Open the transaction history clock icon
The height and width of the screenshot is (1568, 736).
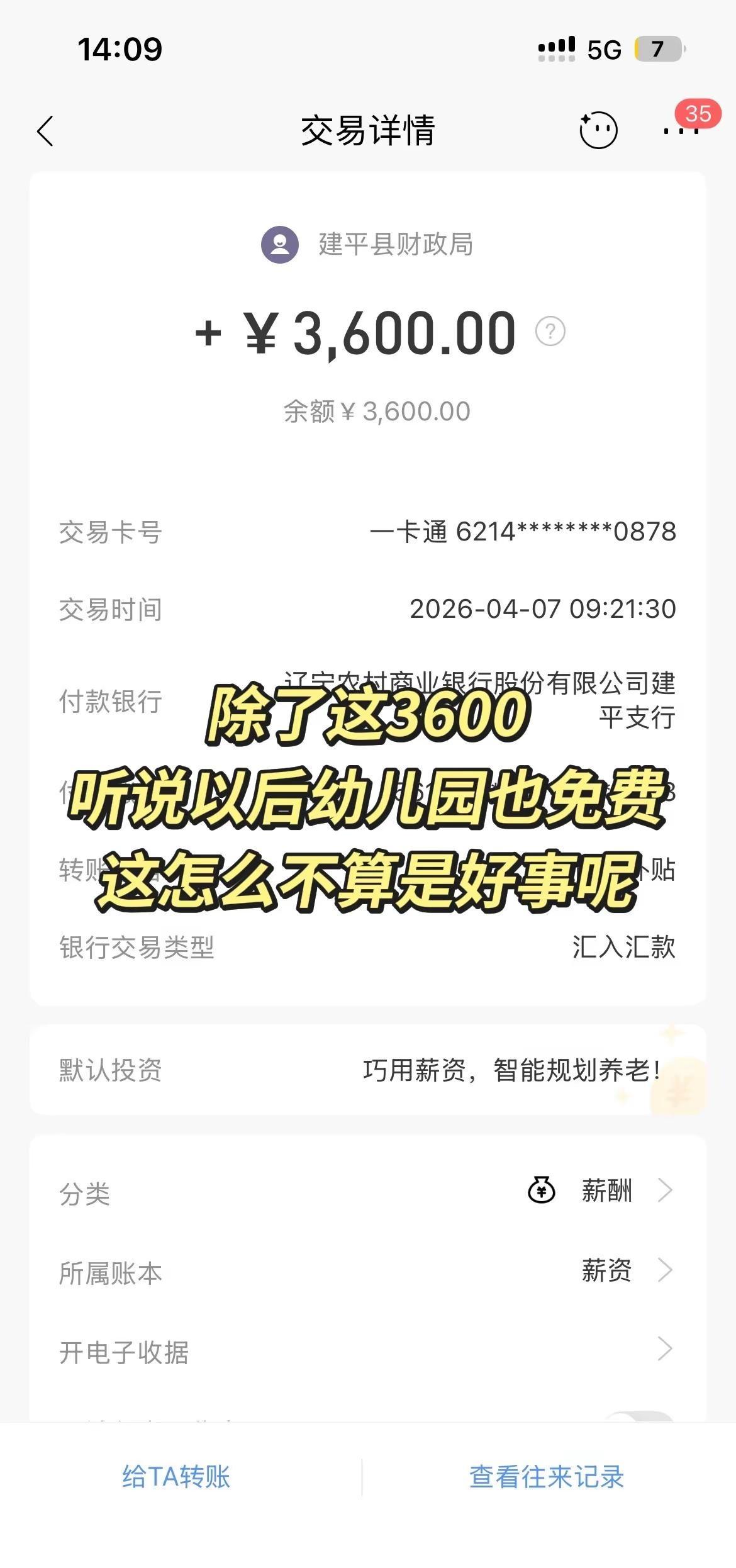(x=598, y=130)
